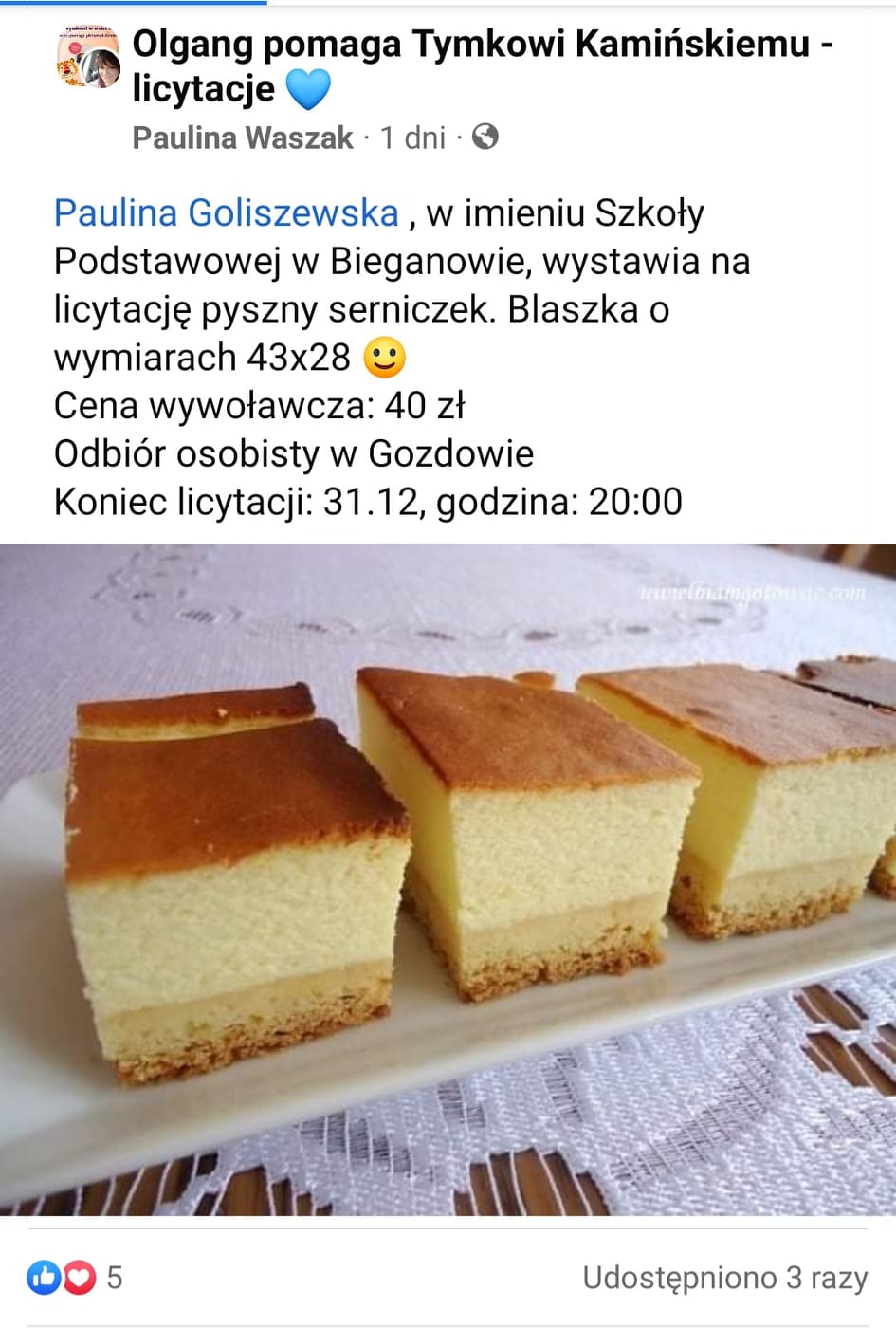View the reactions on this post
Screen dimensions: 896x1328
pyautogui.click(x=75, y=1278)
